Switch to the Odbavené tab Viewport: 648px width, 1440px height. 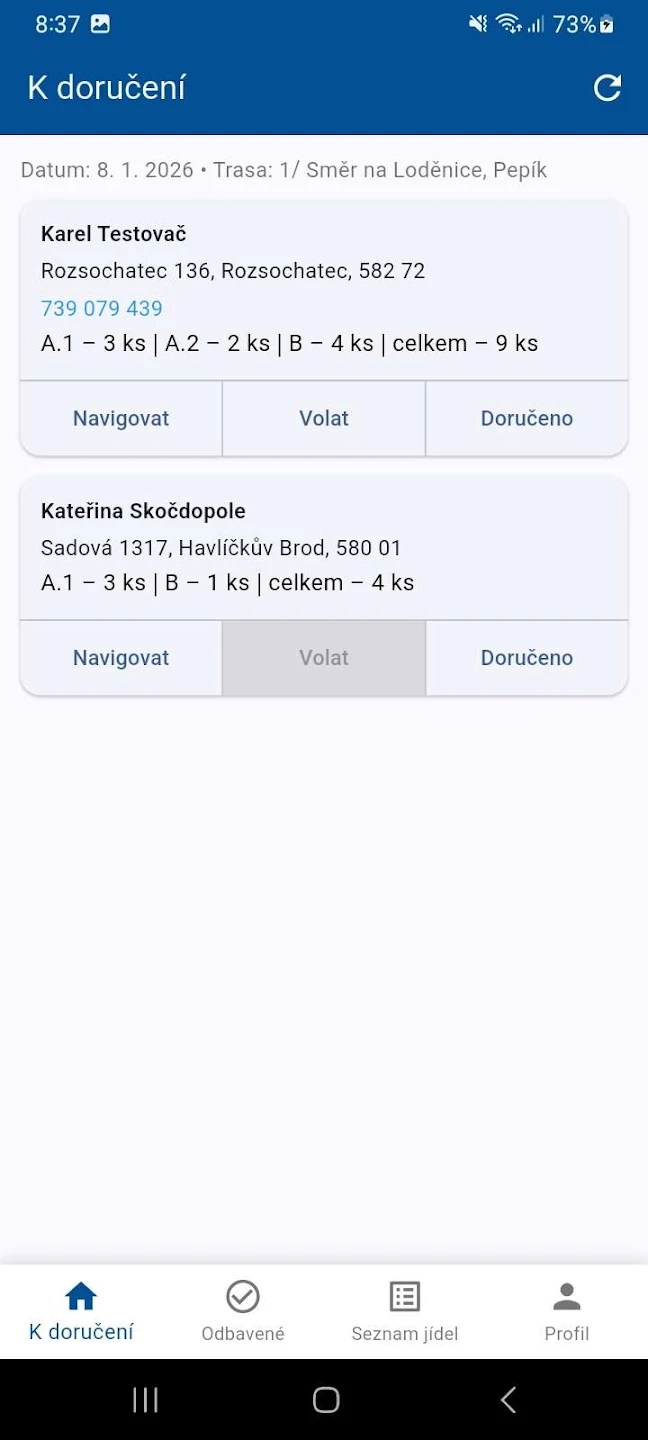243,1311
